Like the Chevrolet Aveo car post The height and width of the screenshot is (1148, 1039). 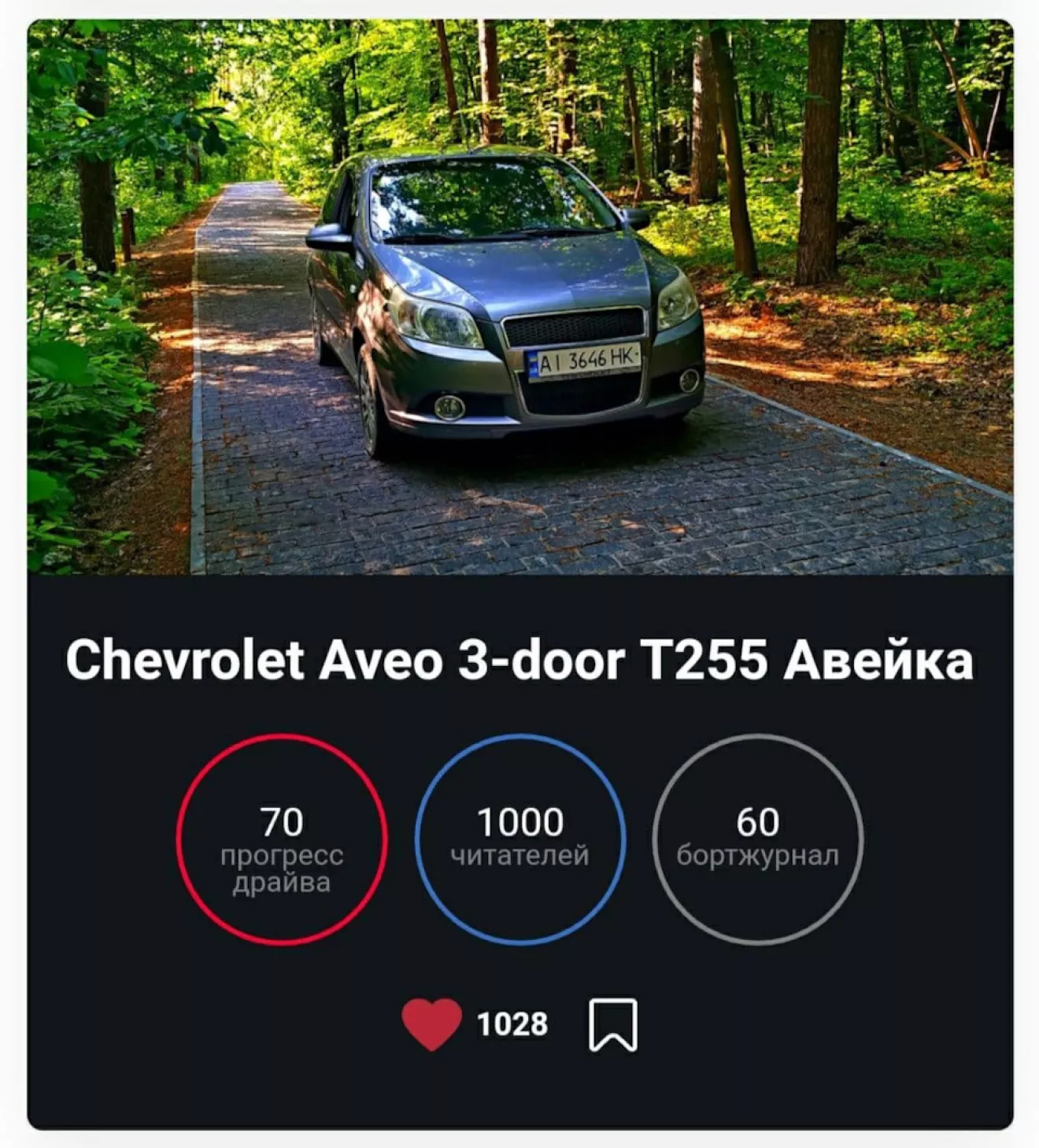(431, 1024)
